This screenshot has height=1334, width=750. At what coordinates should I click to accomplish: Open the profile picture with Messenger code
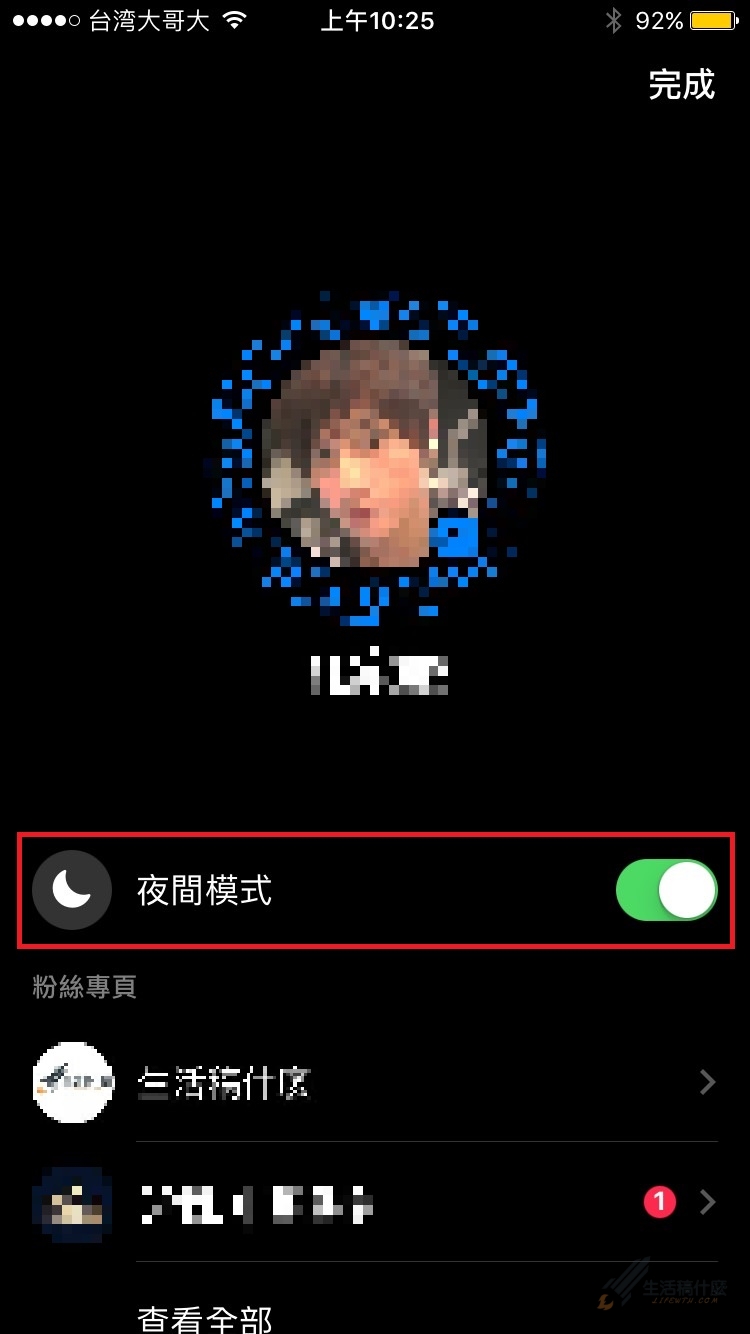[377, 455]
